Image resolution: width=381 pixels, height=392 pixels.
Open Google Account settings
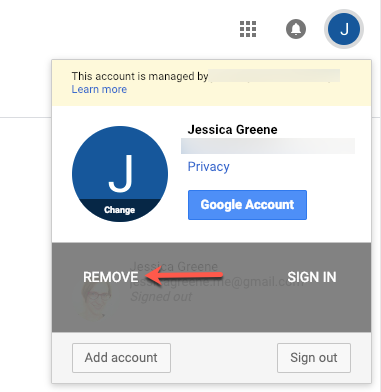click(247, 205)
